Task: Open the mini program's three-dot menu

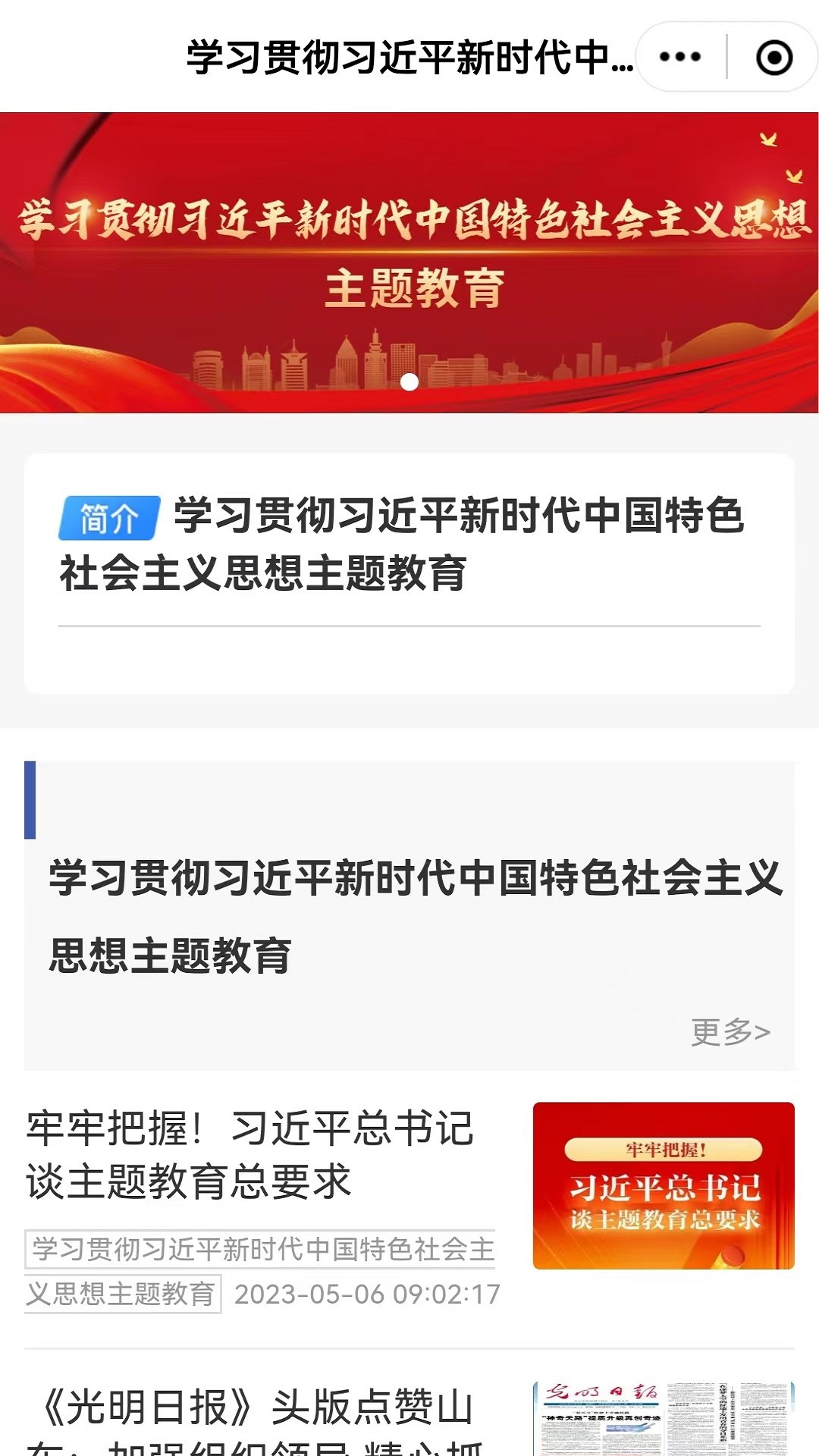Action: (680, 57)
